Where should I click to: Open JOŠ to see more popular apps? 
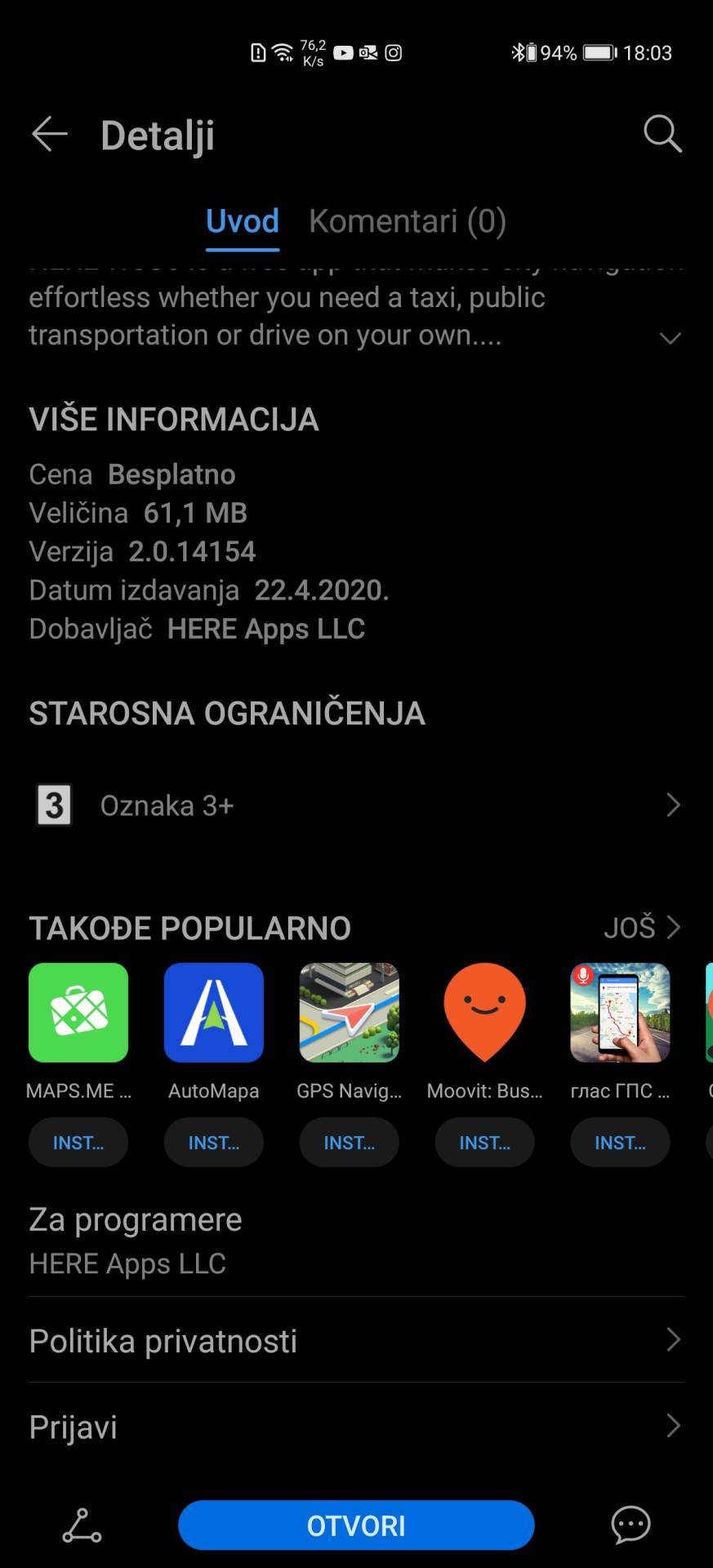click(644, 928)
